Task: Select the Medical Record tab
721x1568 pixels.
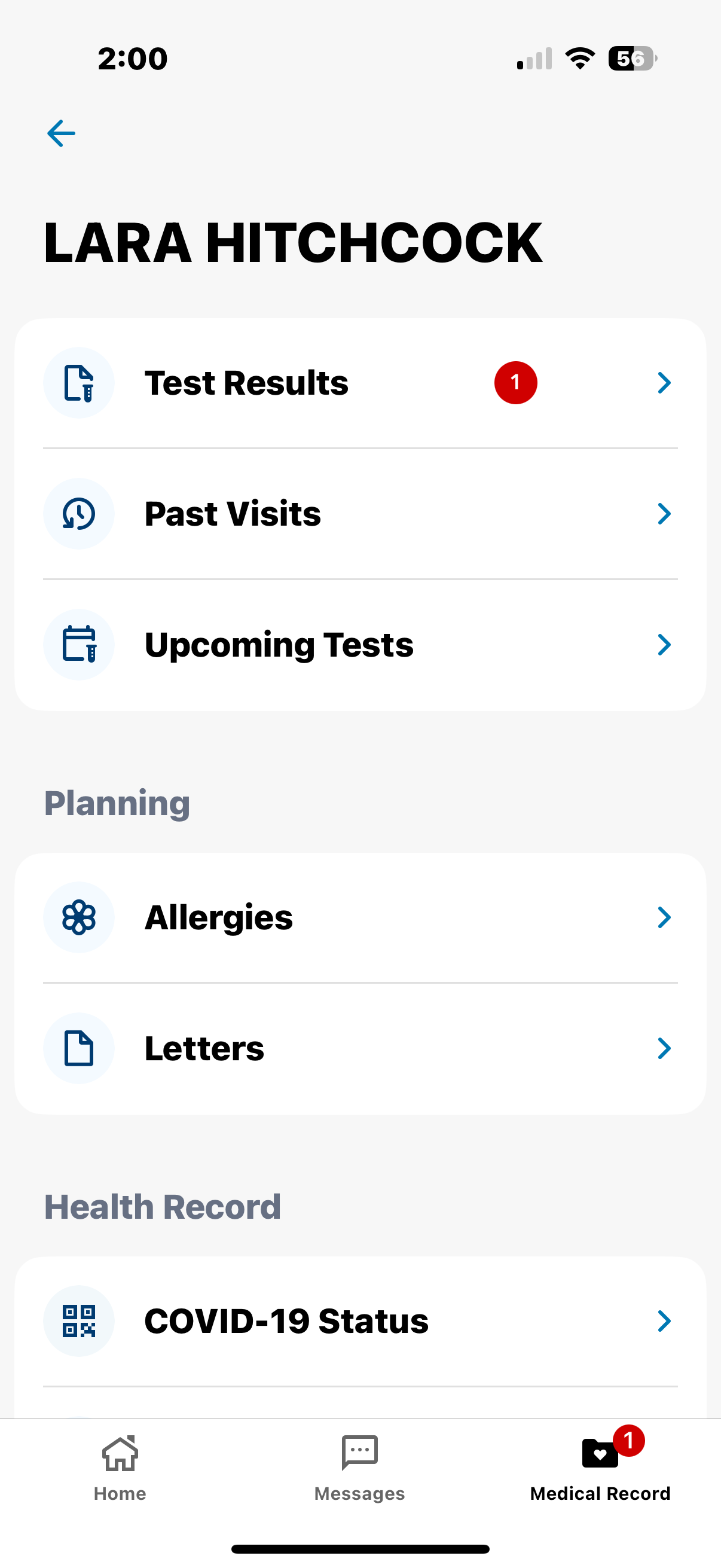Action: click(x=600, y=1468)
